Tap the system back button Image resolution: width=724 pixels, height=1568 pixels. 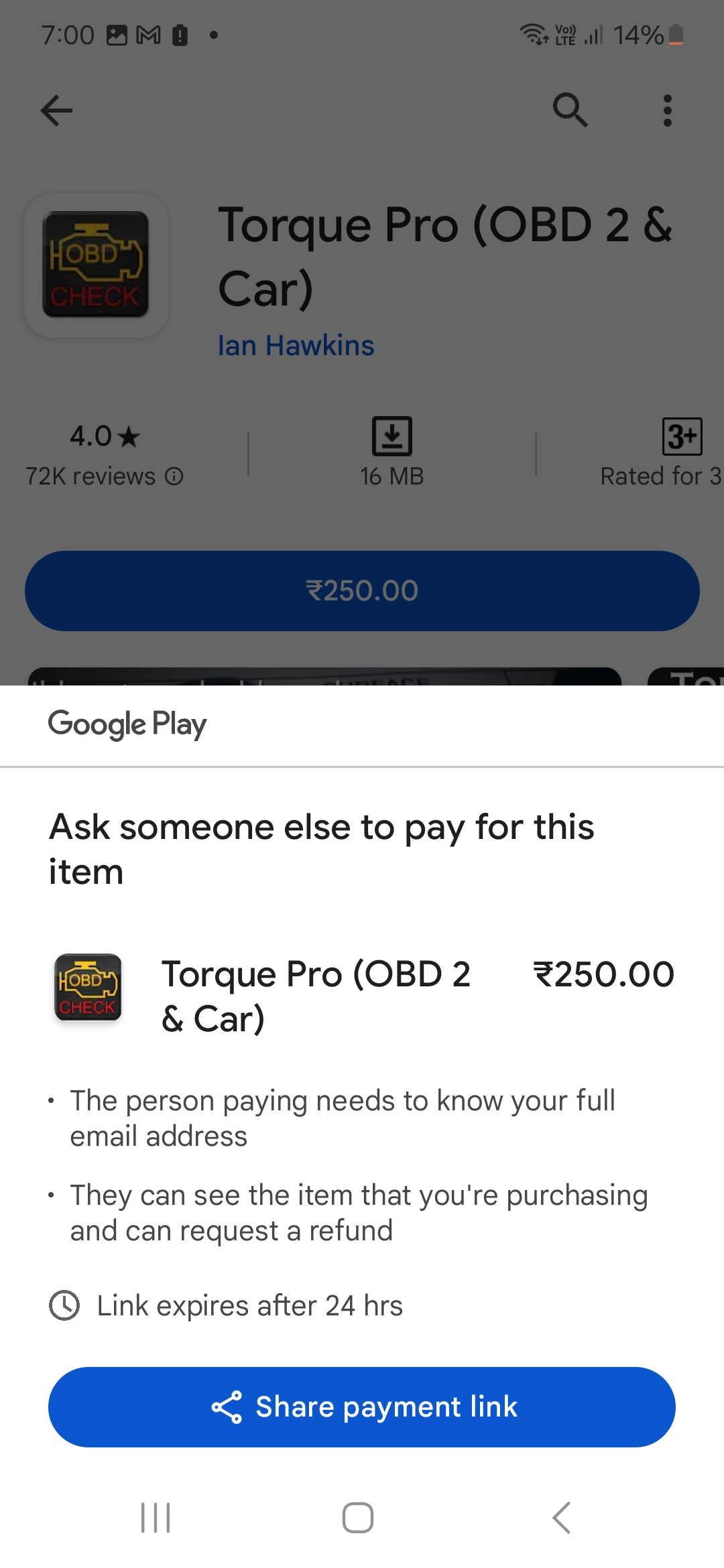(x=562, y=1518)
